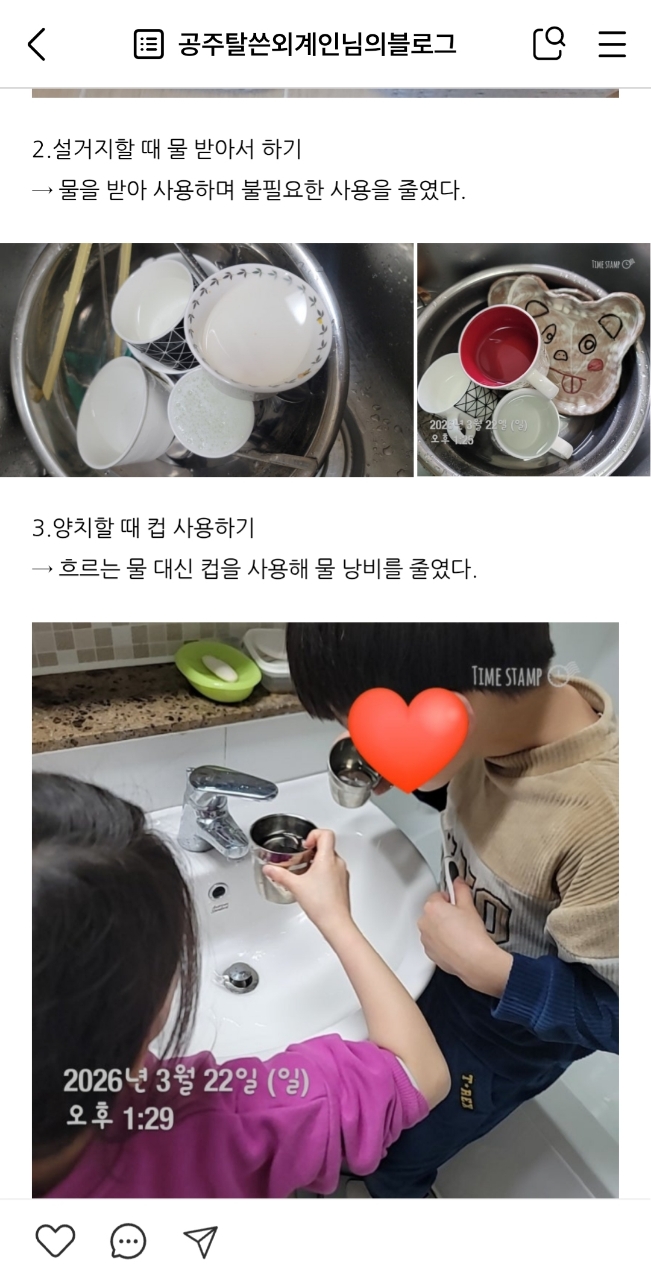
Task: Open the comments bubble
Action: pos(128,1241)
